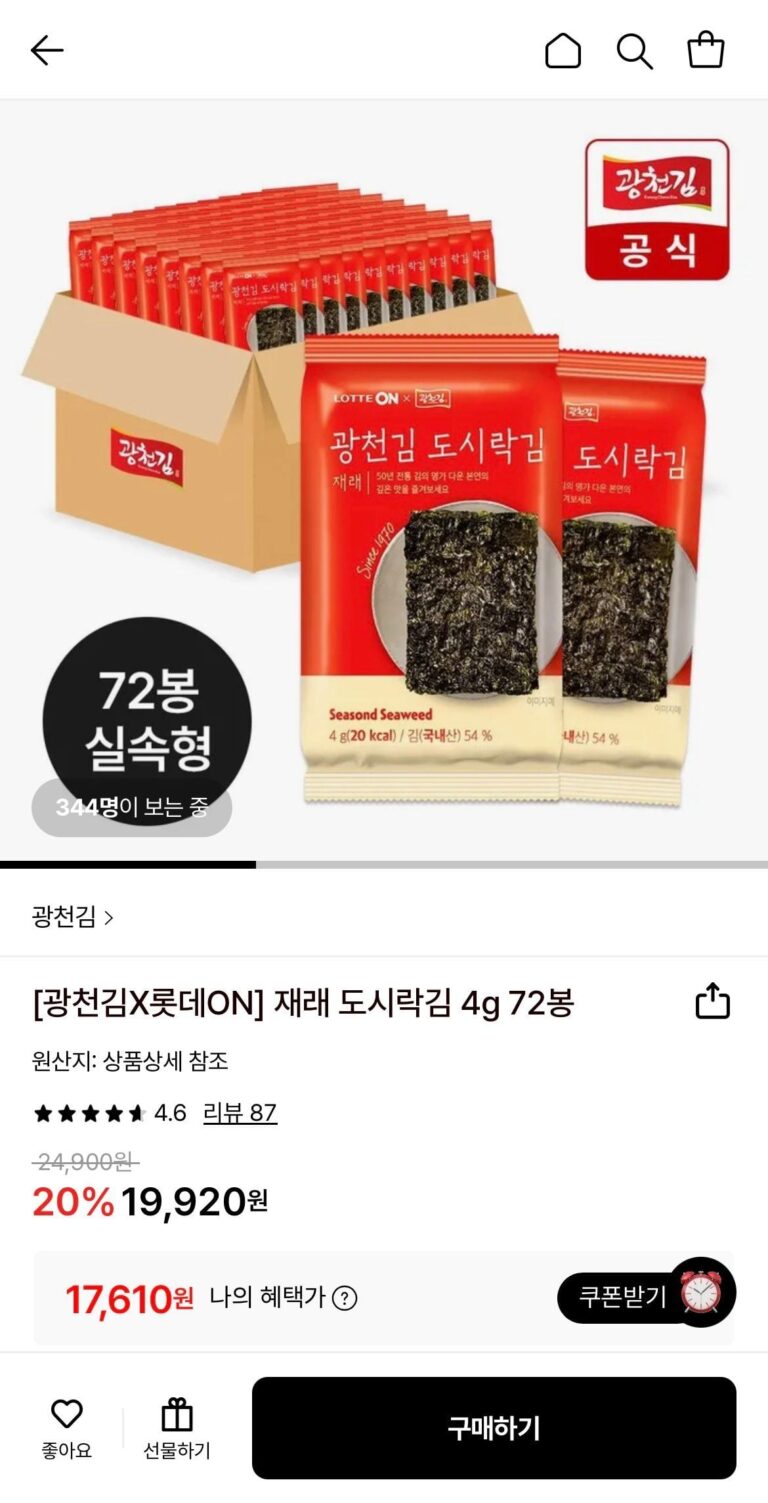Open the 광천김 brand store link

tap(73, 917)
